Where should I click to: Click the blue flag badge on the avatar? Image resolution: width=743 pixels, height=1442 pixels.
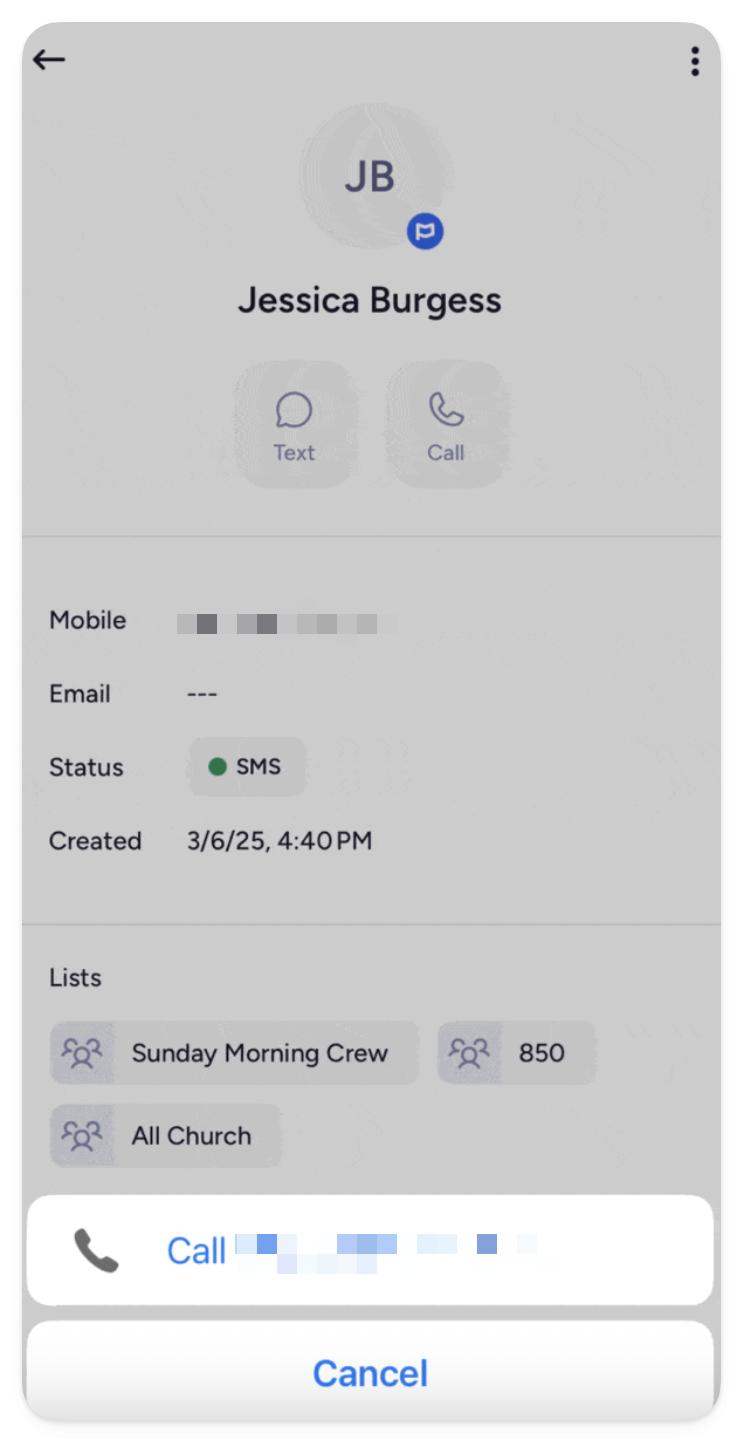pyautogui.click(x=424, y=229)
